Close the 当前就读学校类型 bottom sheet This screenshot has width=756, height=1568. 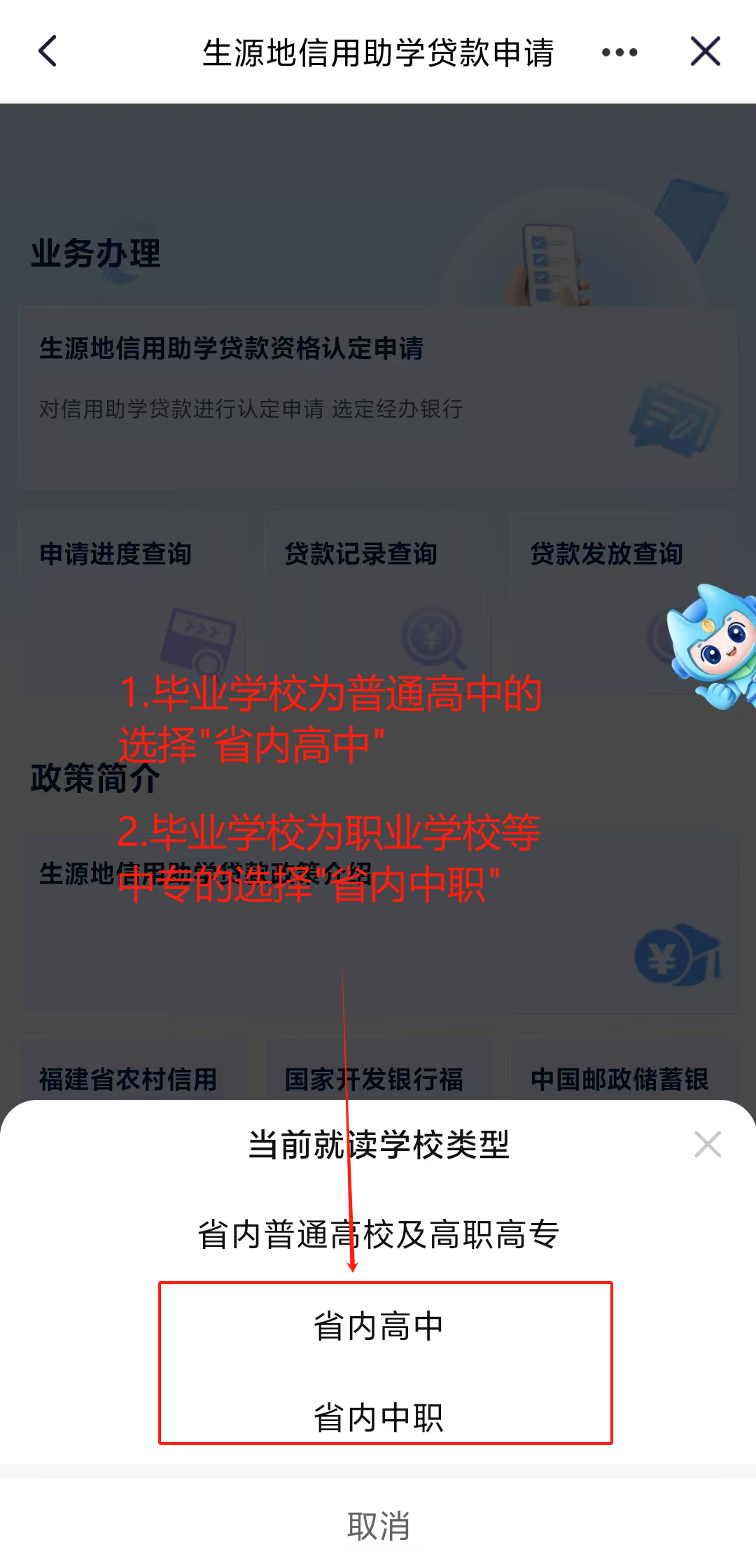[x=708, y=1144]
